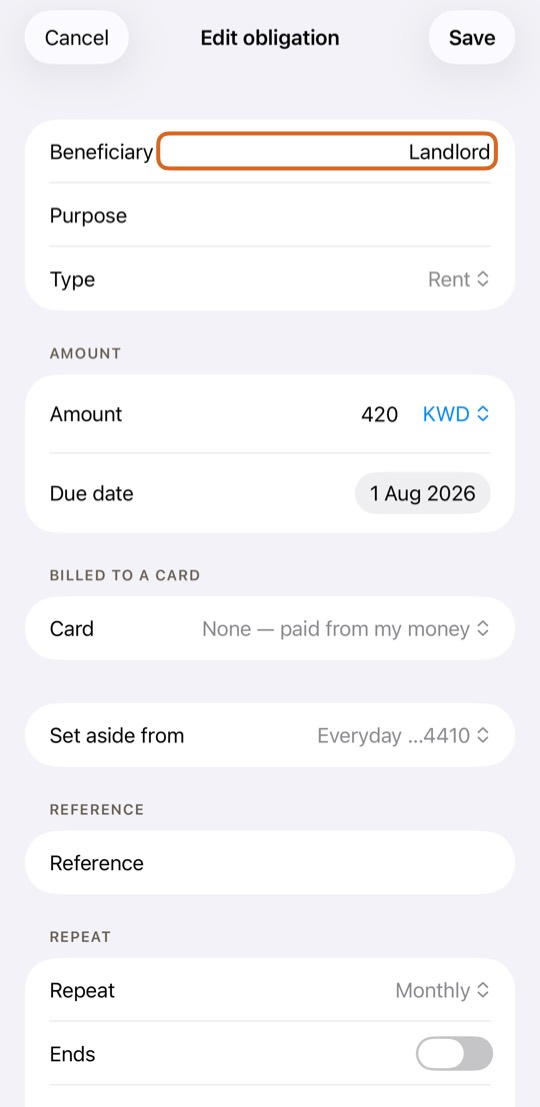Enable the Ends switch
540x1107 pixels.
tap(454, 1054)
